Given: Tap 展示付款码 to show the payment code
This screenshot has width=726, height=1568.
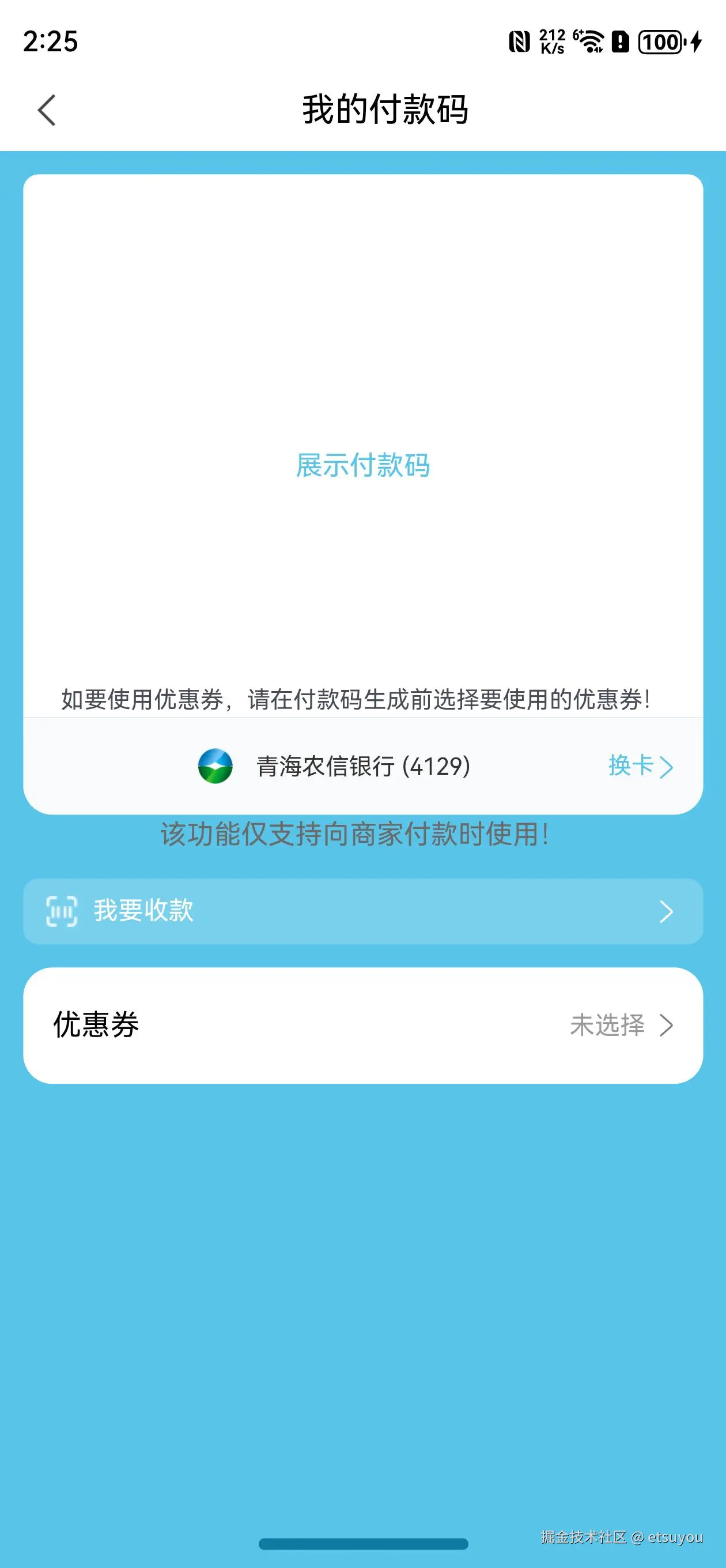Looking at the screenshot, I should (x=362, y=466).
